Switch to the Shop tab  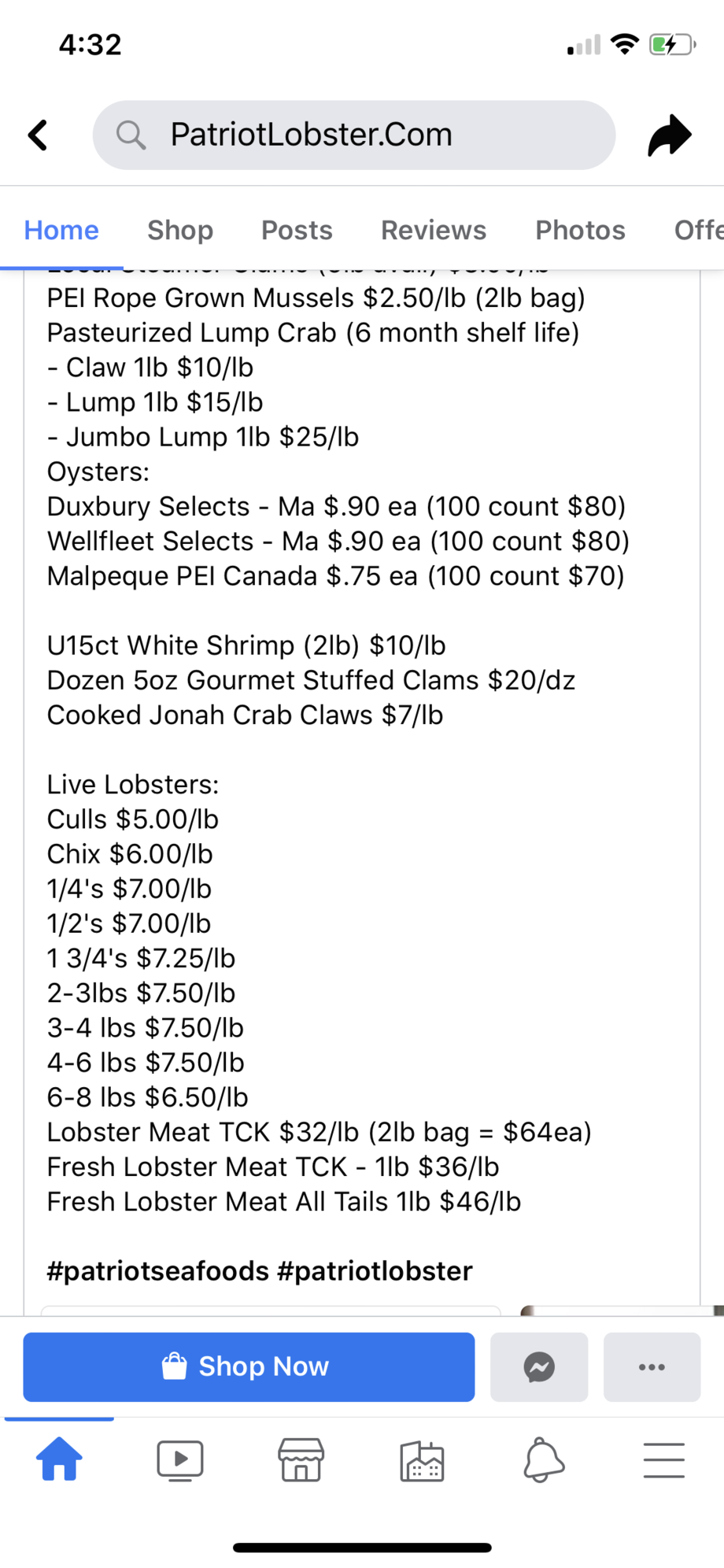pos(180,230)
